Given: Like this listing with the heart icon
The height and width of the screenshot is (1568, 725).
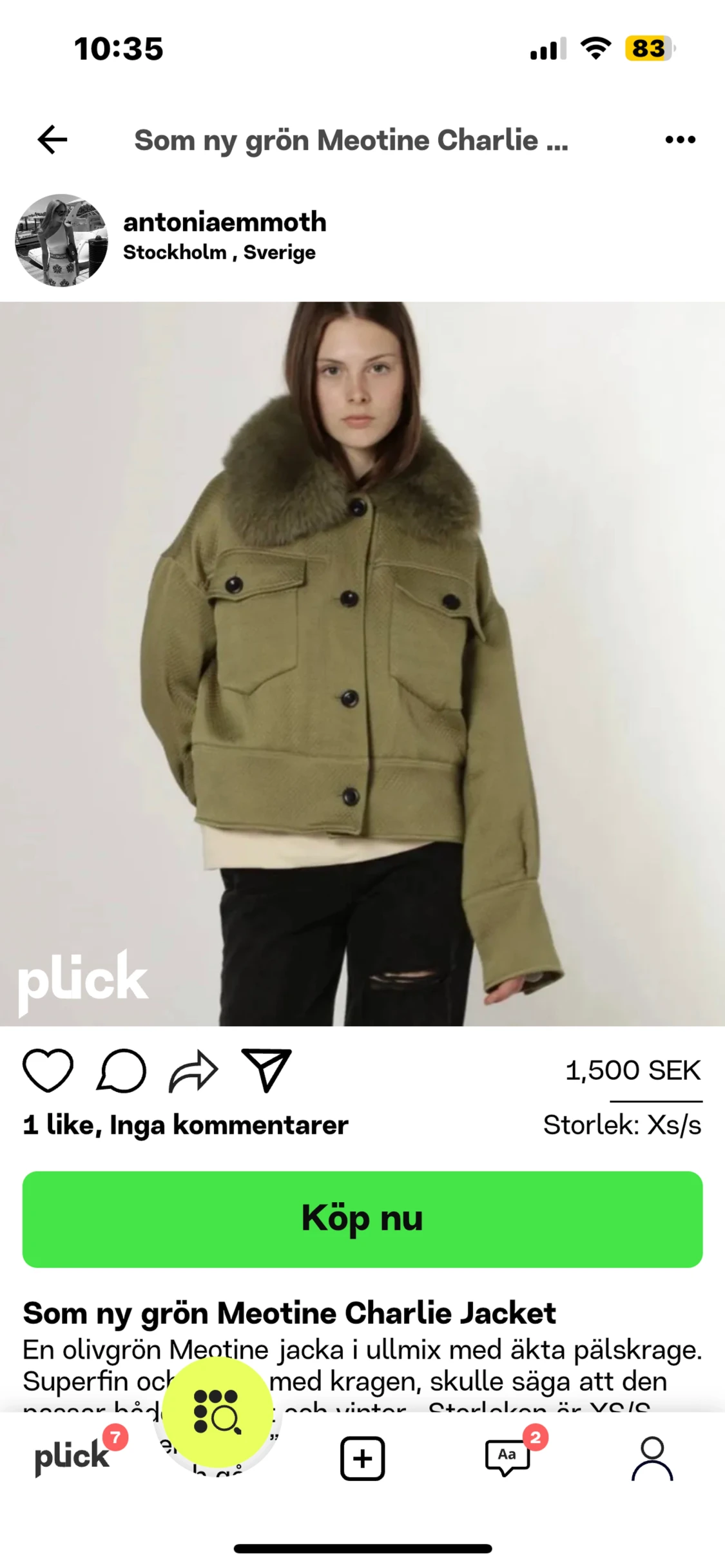Looking at the screenshot, I should [x=48, y=1071].
